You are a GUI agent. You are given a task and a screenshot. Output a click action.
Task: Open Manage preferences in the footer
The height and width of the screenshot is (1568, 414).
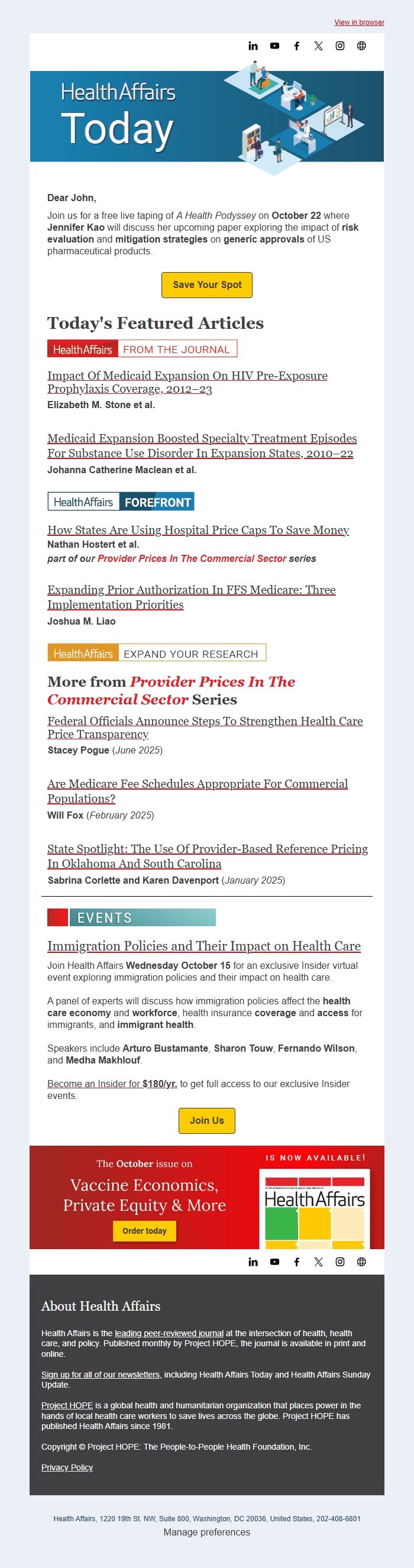pos(206,1532)
